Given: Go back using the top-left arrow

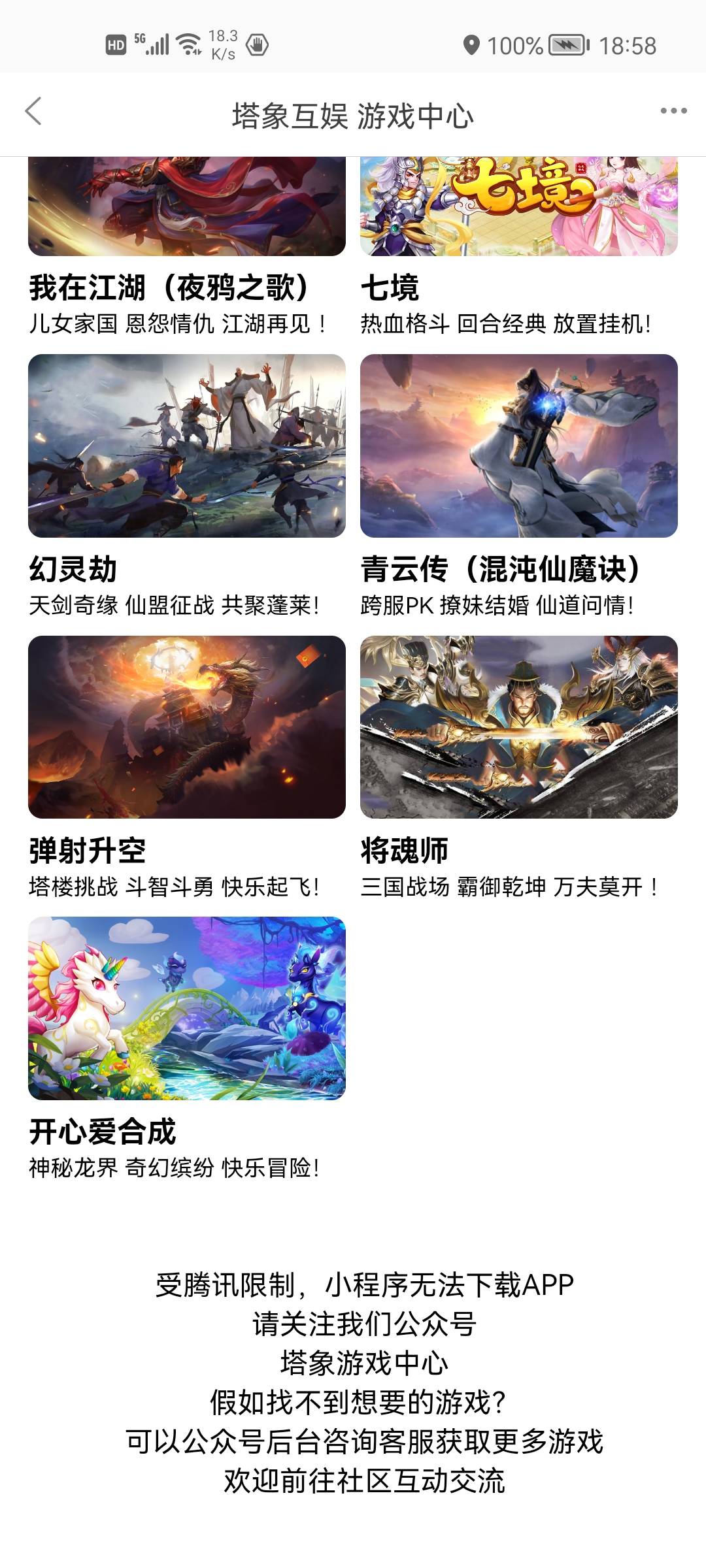Looking at the screenshot, I should pyautogui.click(x=34, y=111).
